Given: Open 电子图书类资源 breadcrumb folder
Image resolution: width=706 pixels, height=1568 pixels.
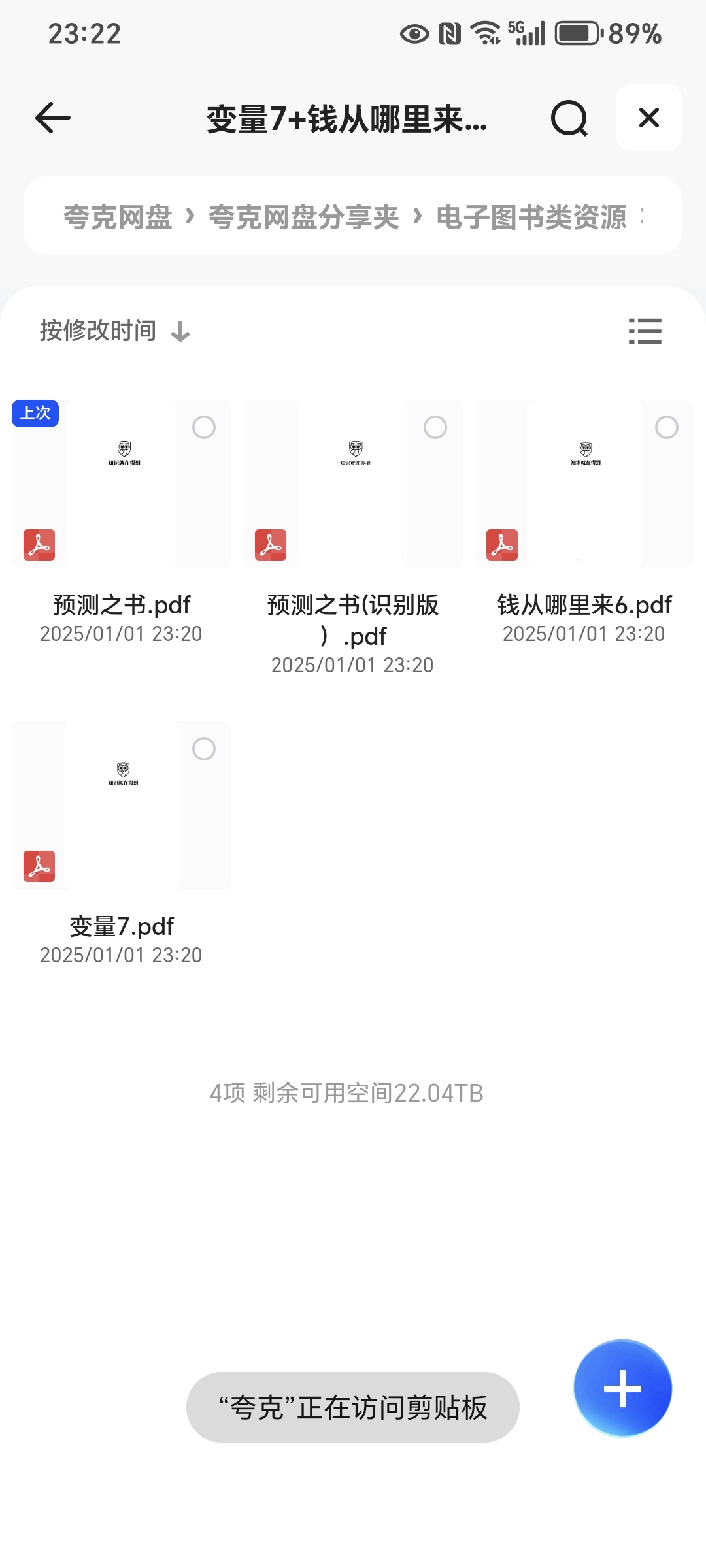Looking at the screenshot, I should click(x=531, y=217).
